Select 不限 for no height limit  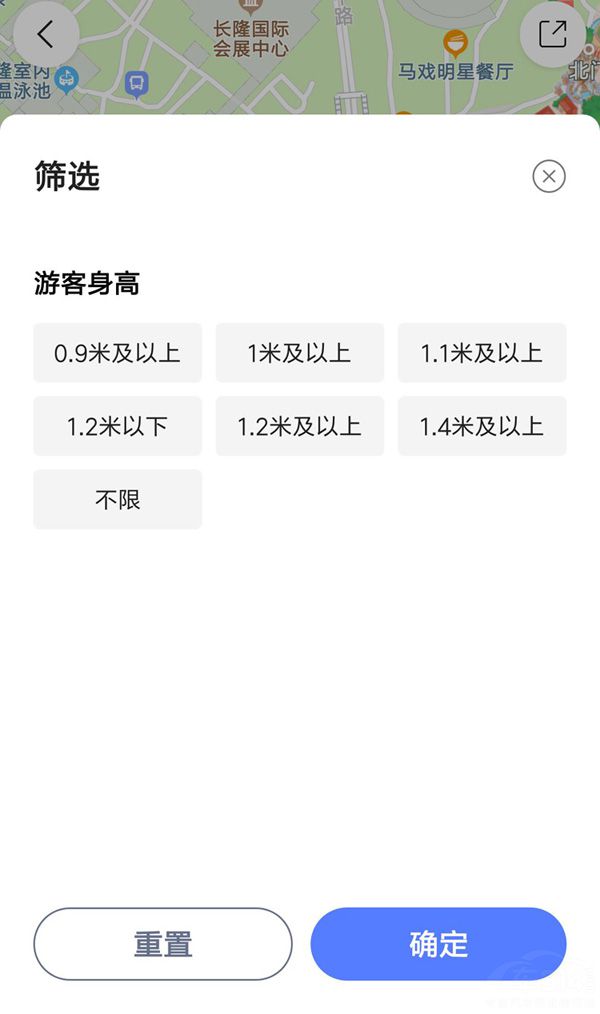[117, 499]
